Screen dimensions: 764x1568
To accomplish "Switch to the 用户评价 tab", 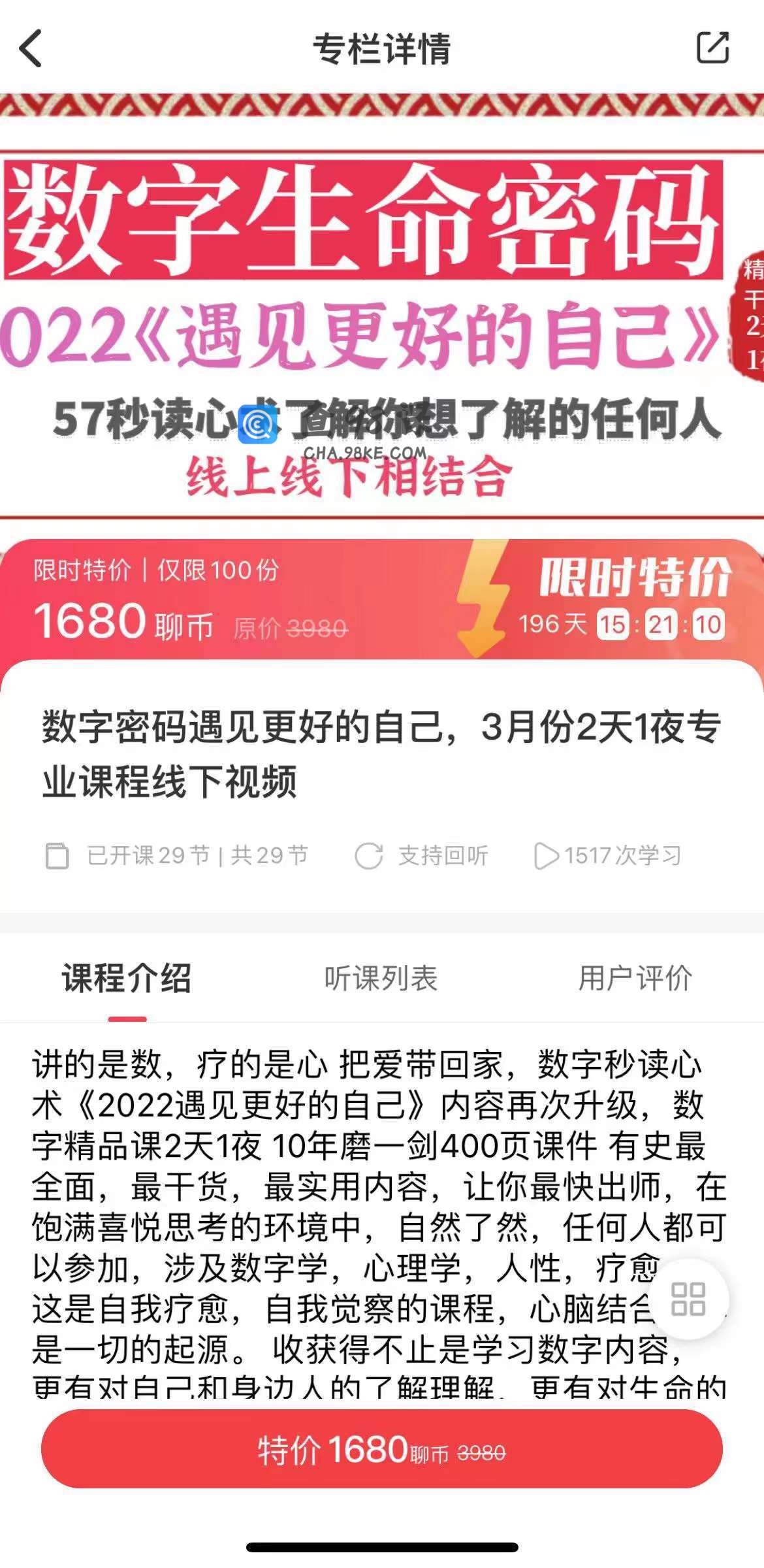I will 635,978.
